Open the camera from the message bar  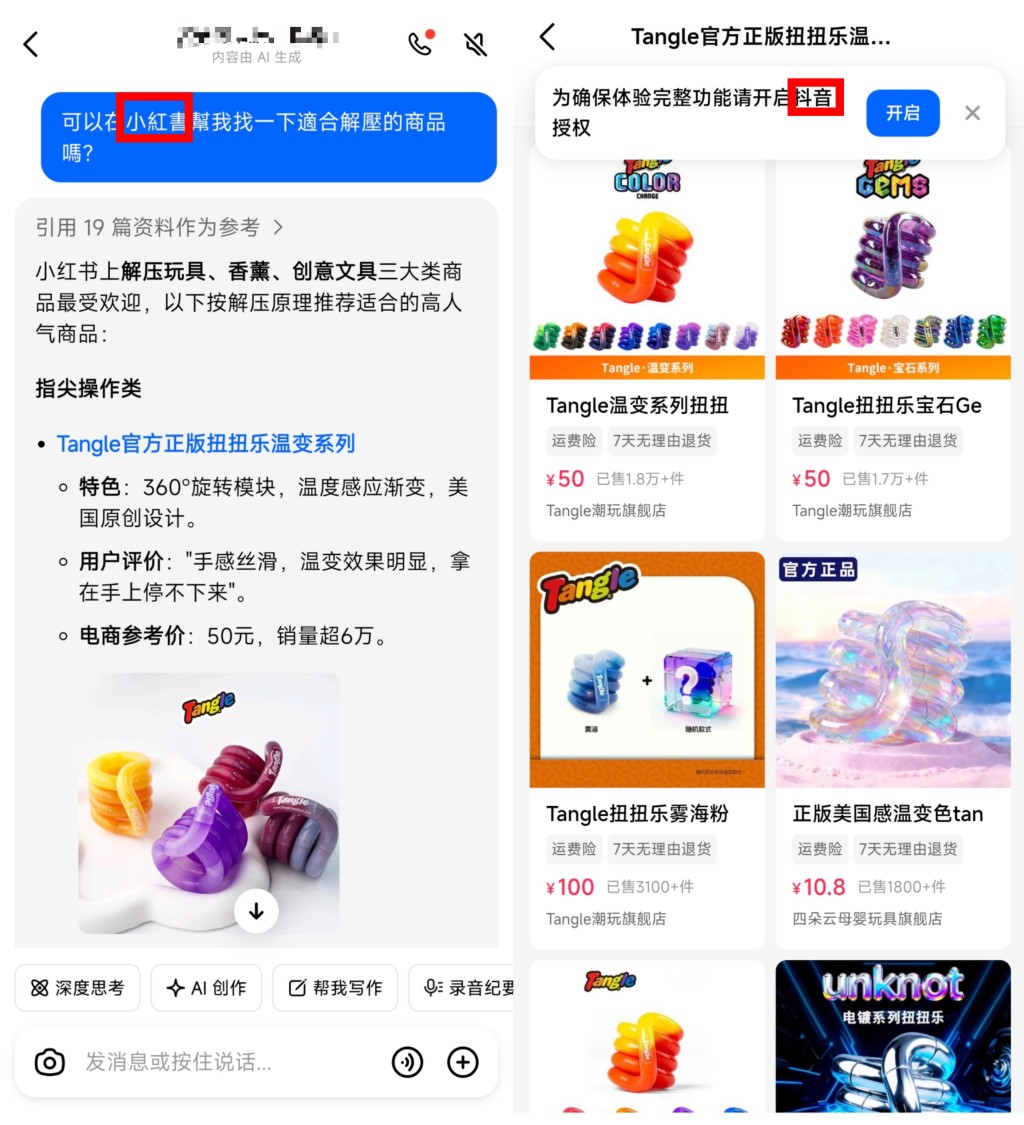tap(50, 1063)
